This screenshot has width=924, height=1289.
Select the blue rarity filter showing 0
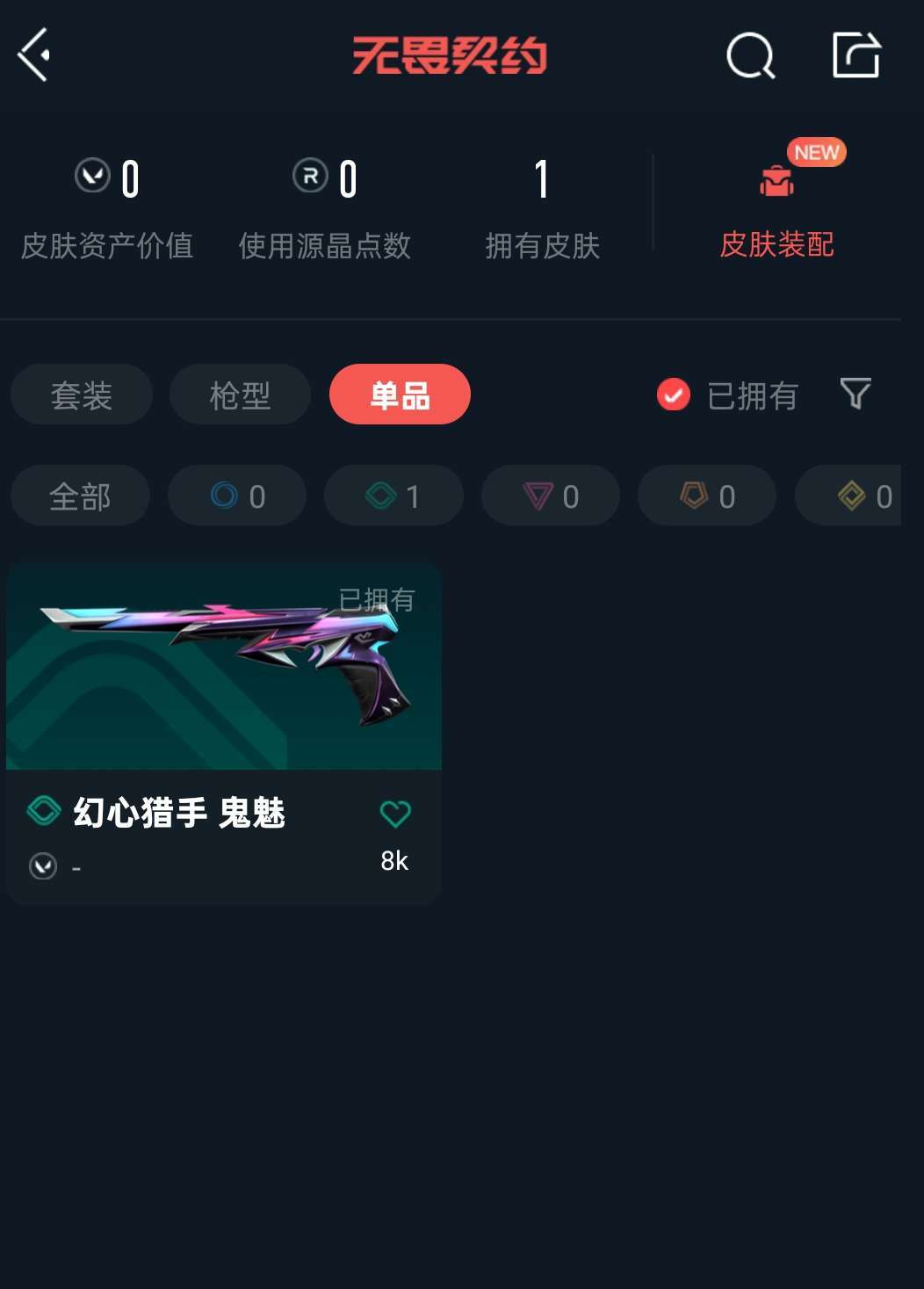pos(236,495)
